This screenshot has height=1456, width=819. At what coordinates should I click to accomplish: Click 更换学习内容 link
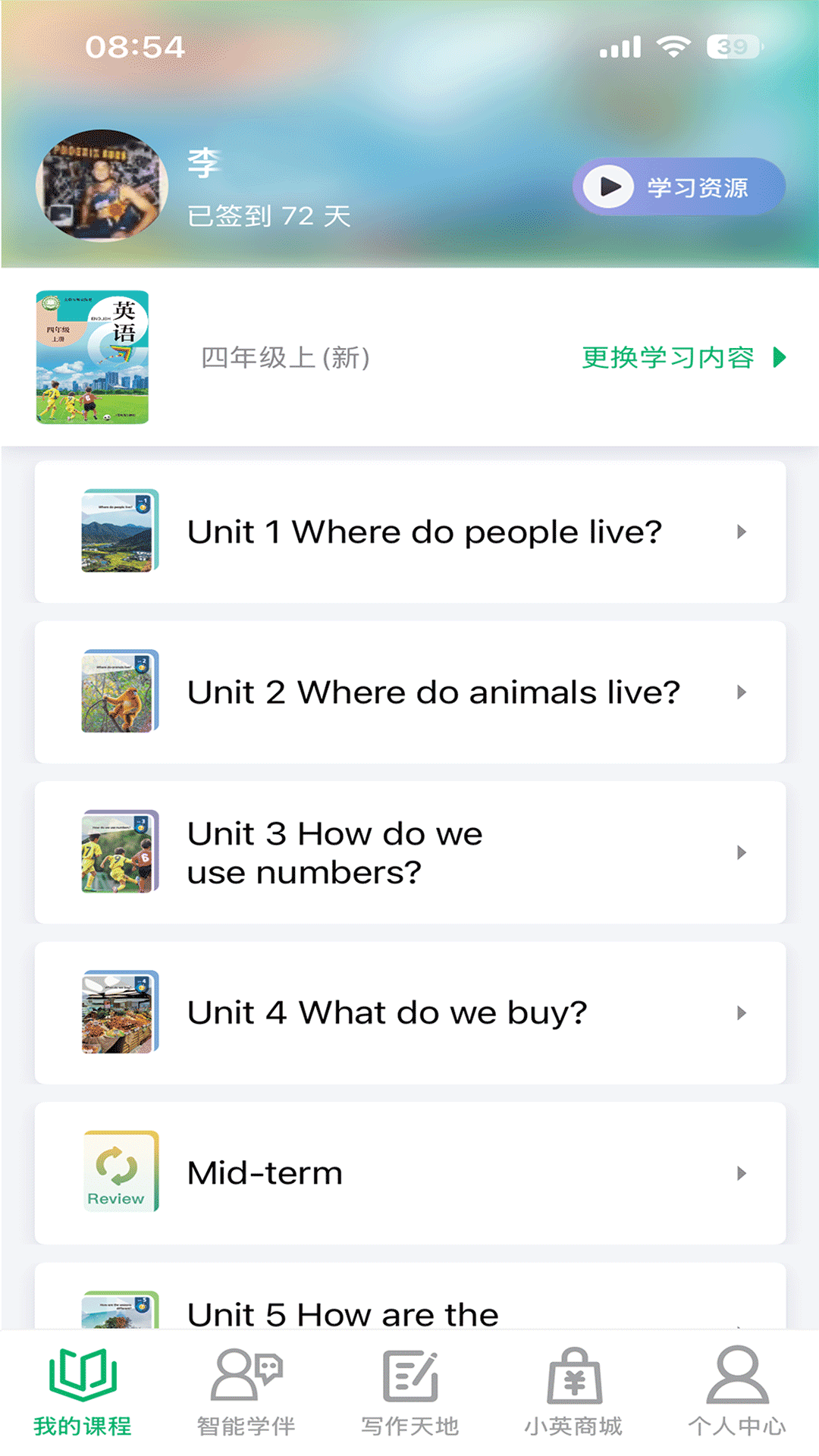[667, 358]
